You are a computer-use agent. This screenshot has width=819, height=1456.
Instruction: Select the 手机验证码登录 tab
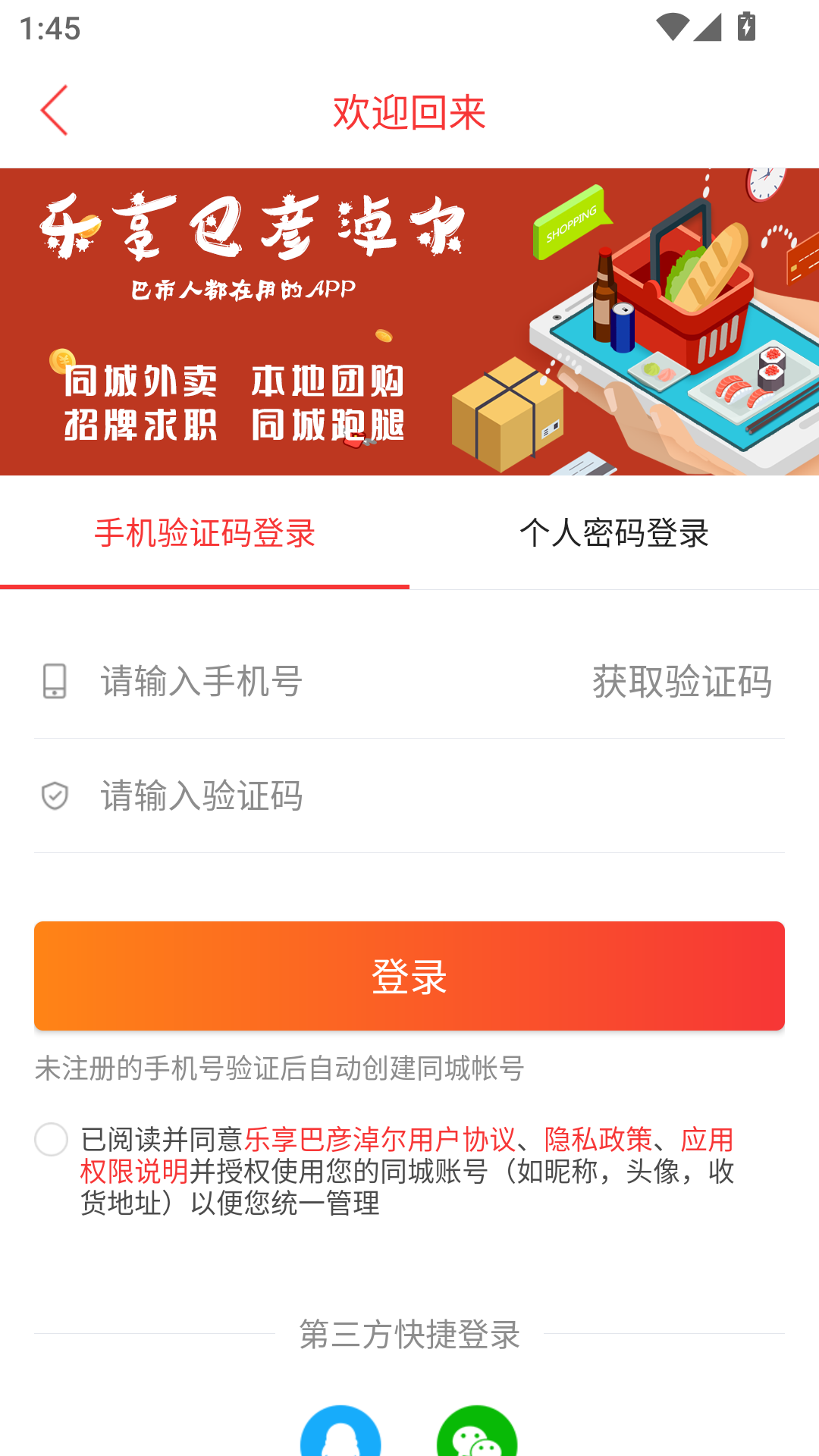pos(205,533)
